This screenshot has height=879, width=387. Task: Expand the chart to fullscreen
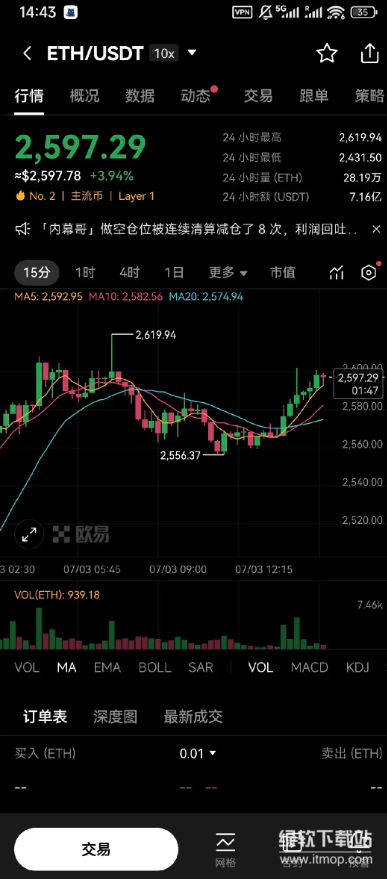(x=29, y=535)
